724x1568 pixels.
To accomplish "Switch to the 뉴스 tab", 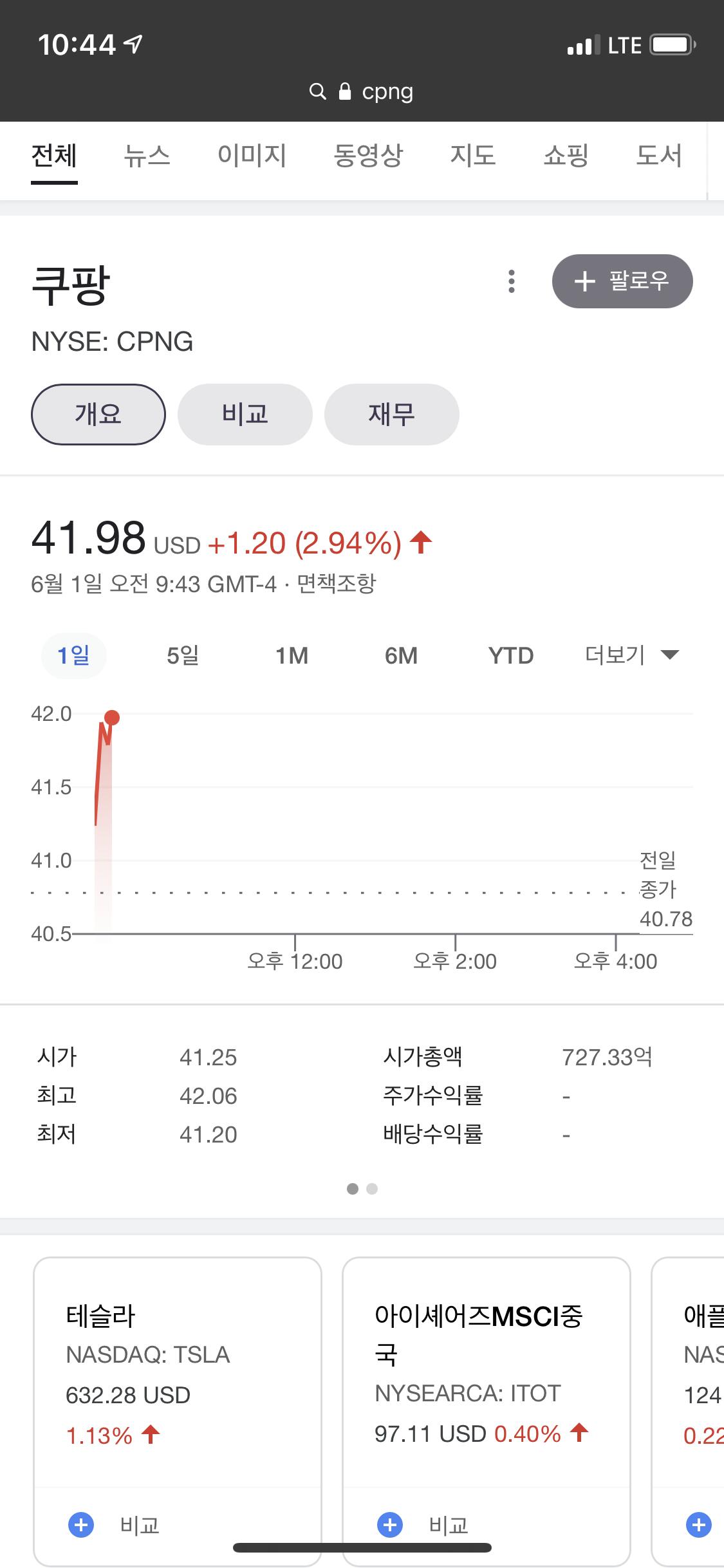I will 147,156.
